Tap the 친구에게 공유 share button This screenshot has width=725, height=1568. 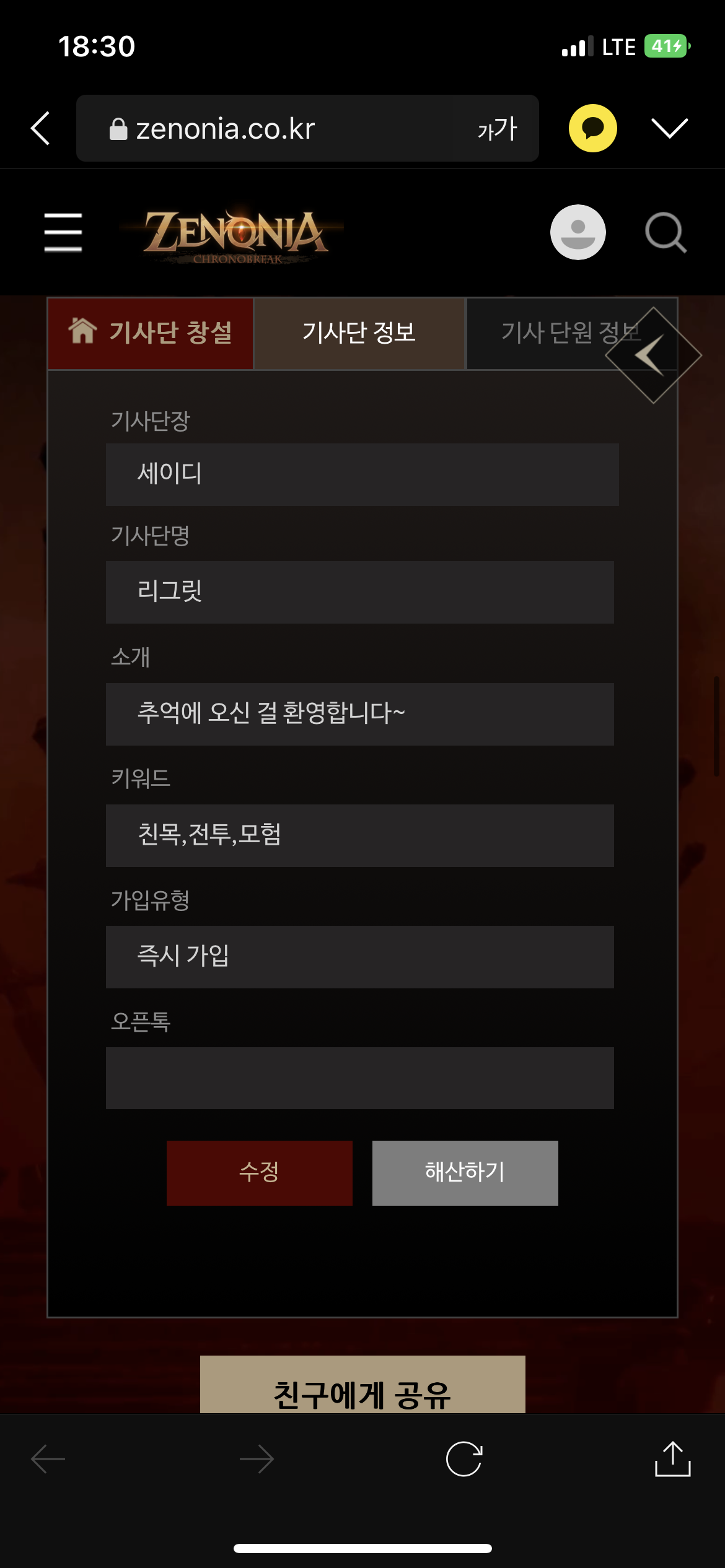[x=362, y=1387]
